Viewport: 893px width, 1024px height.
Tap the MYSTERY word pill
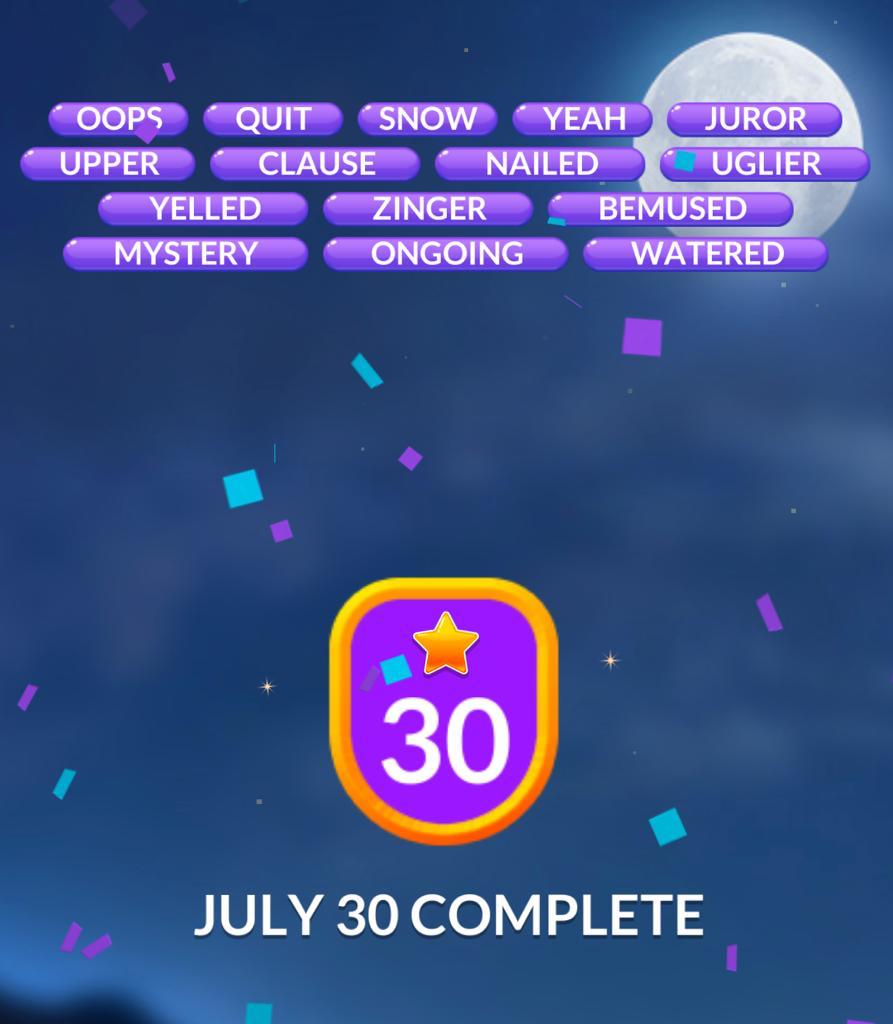tap(185, 254)
